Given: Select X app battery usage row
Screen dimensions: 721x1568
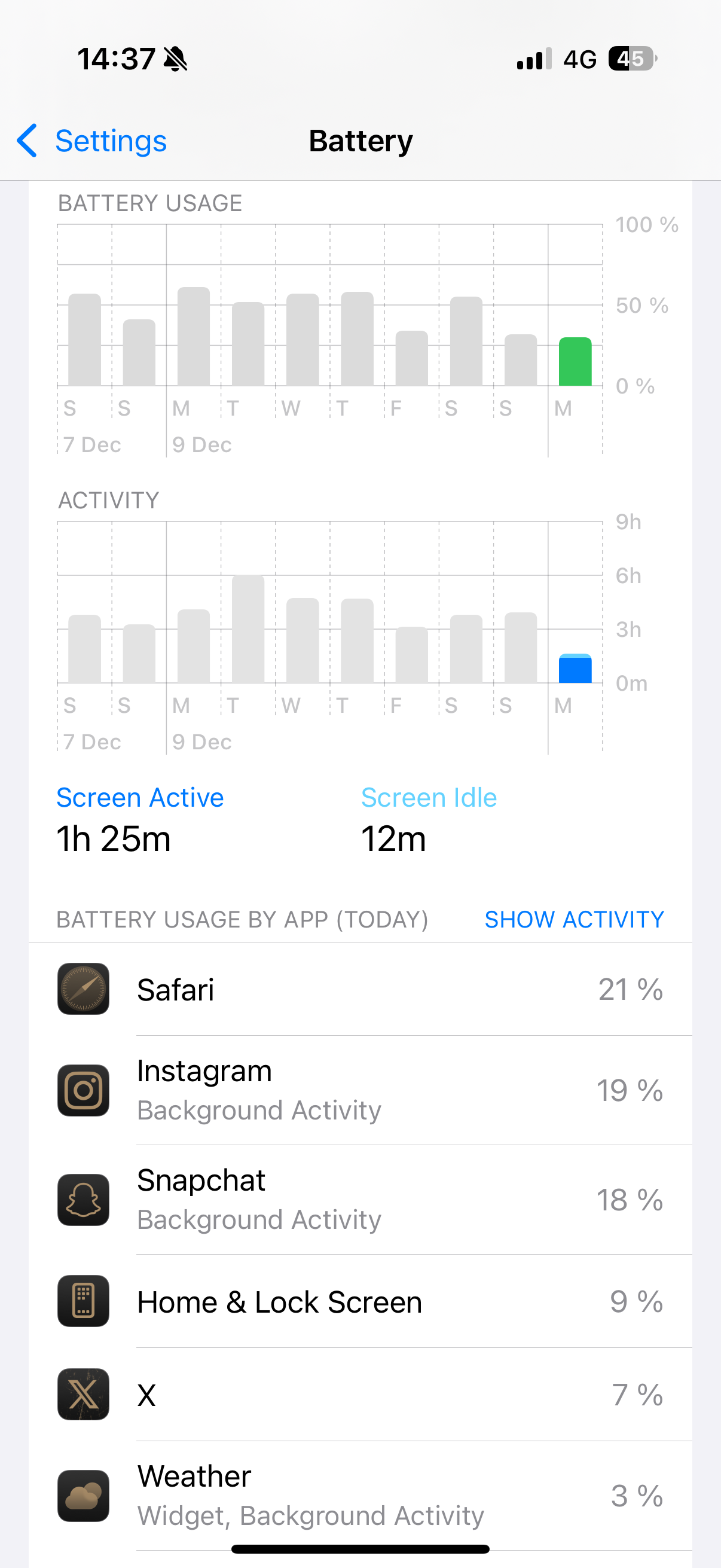Looking at the screenshot, I should coord(360,1395).
